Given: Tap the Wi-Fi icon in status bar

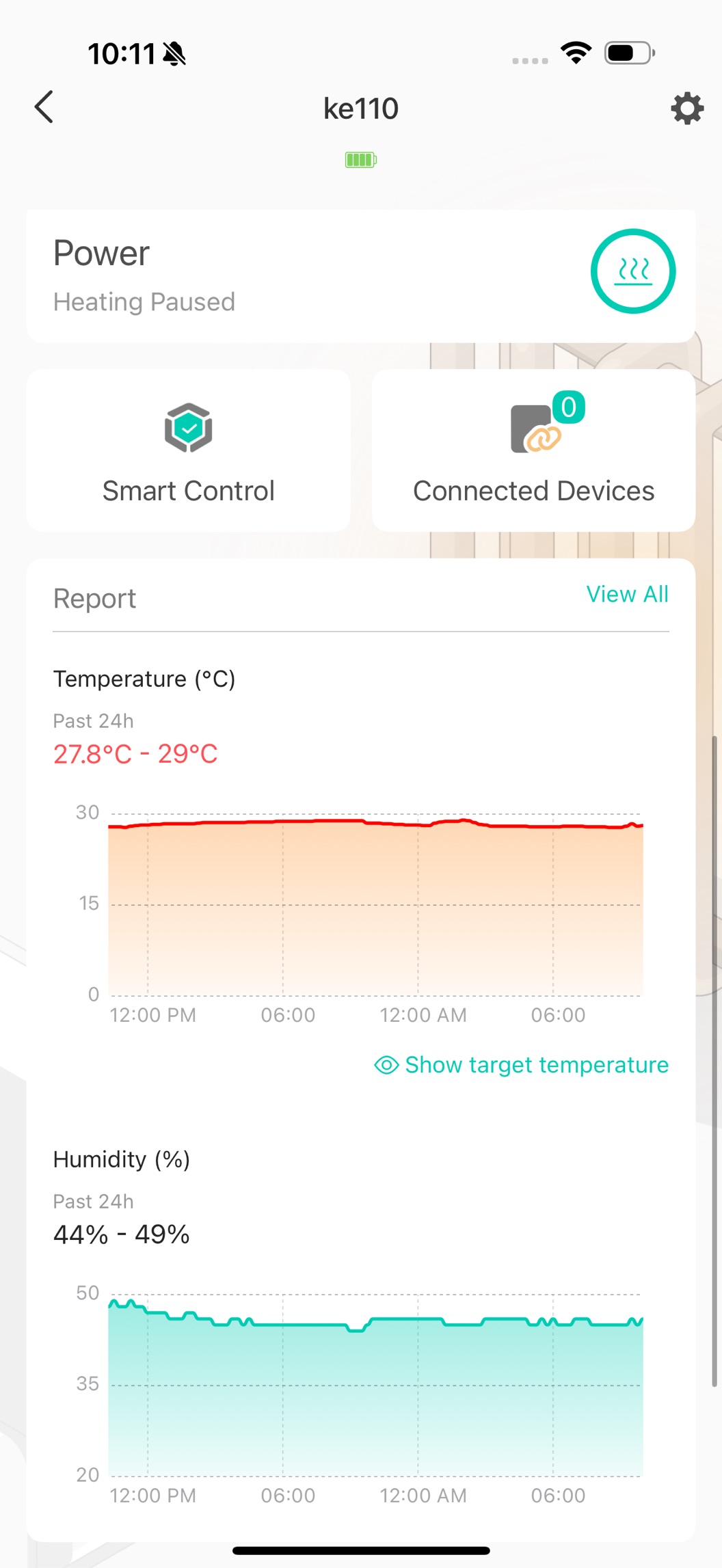Looking at the screenshot, I should (x=576, y=52).
